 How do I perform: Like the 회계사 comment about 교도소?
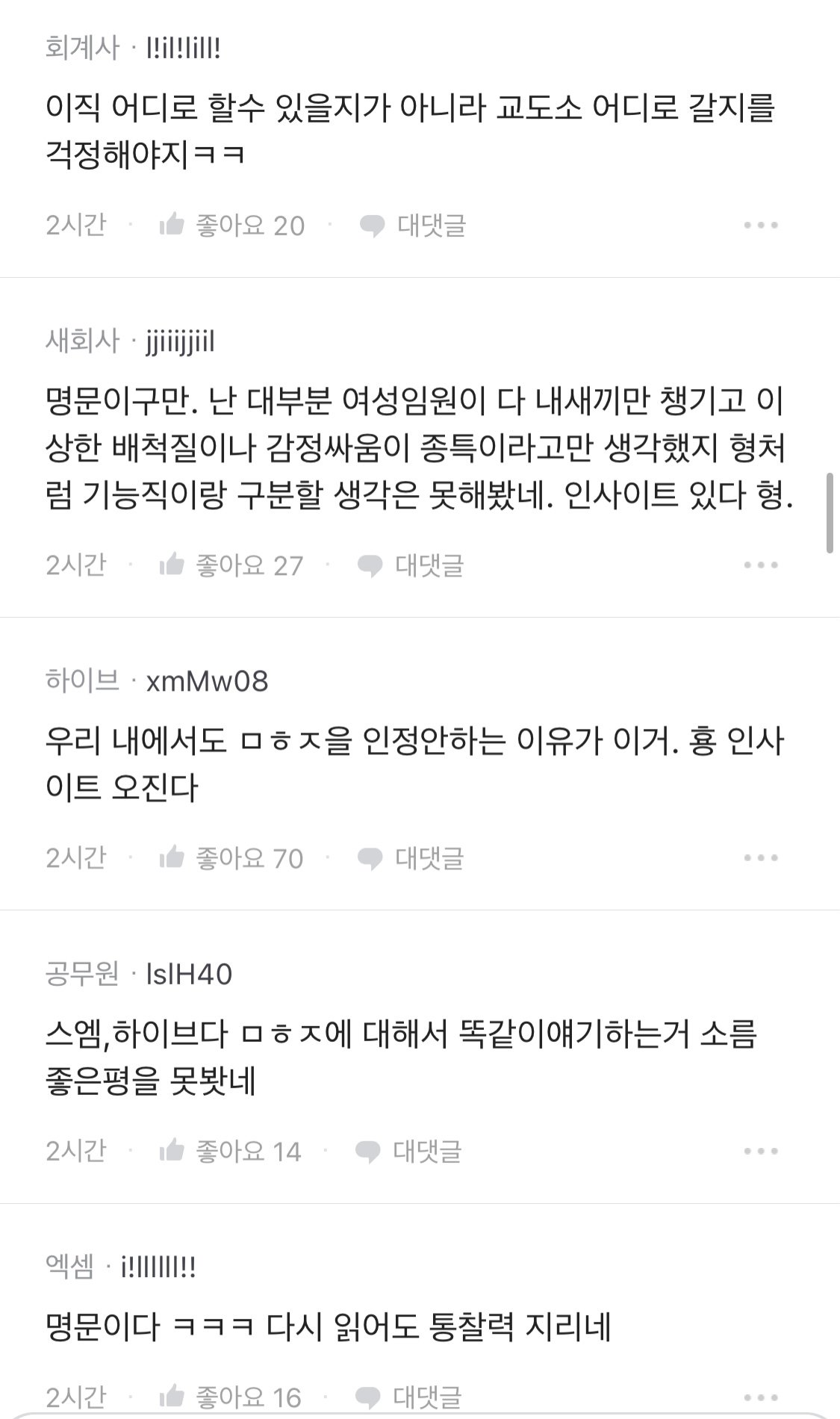(x=232, y=225)
